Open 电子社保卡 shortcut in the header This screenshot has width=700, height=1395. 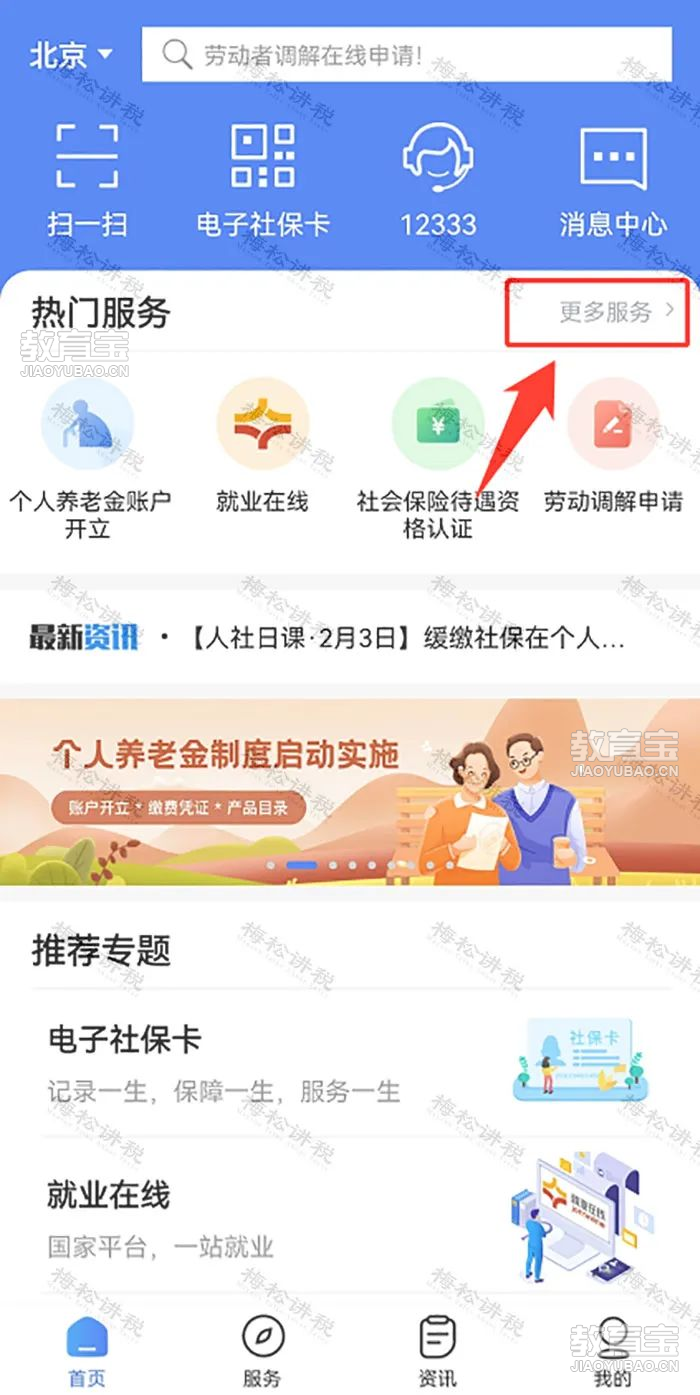click(x=263, y=180)
